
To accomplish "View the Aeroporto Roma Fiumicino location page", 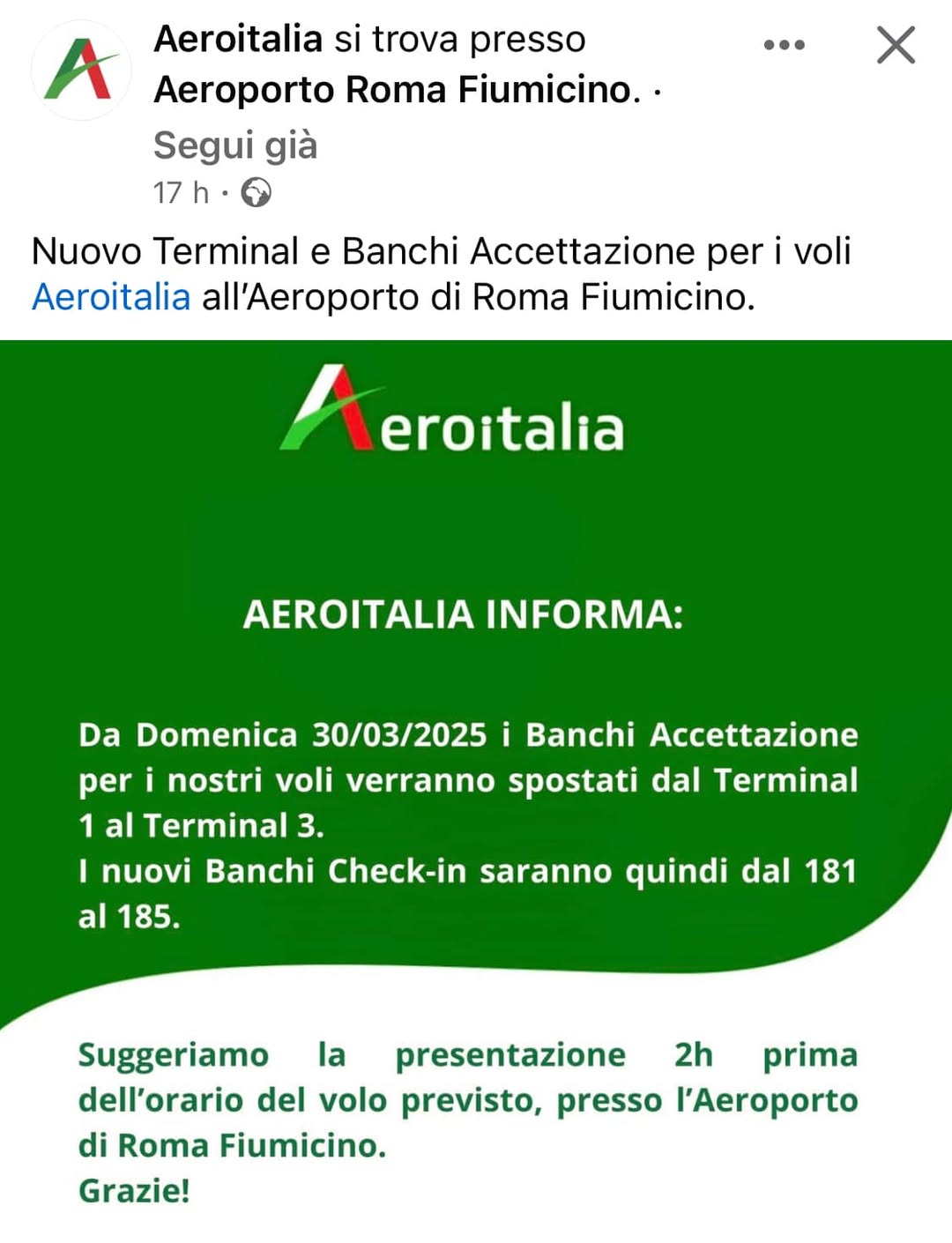I will pos(393,90).
